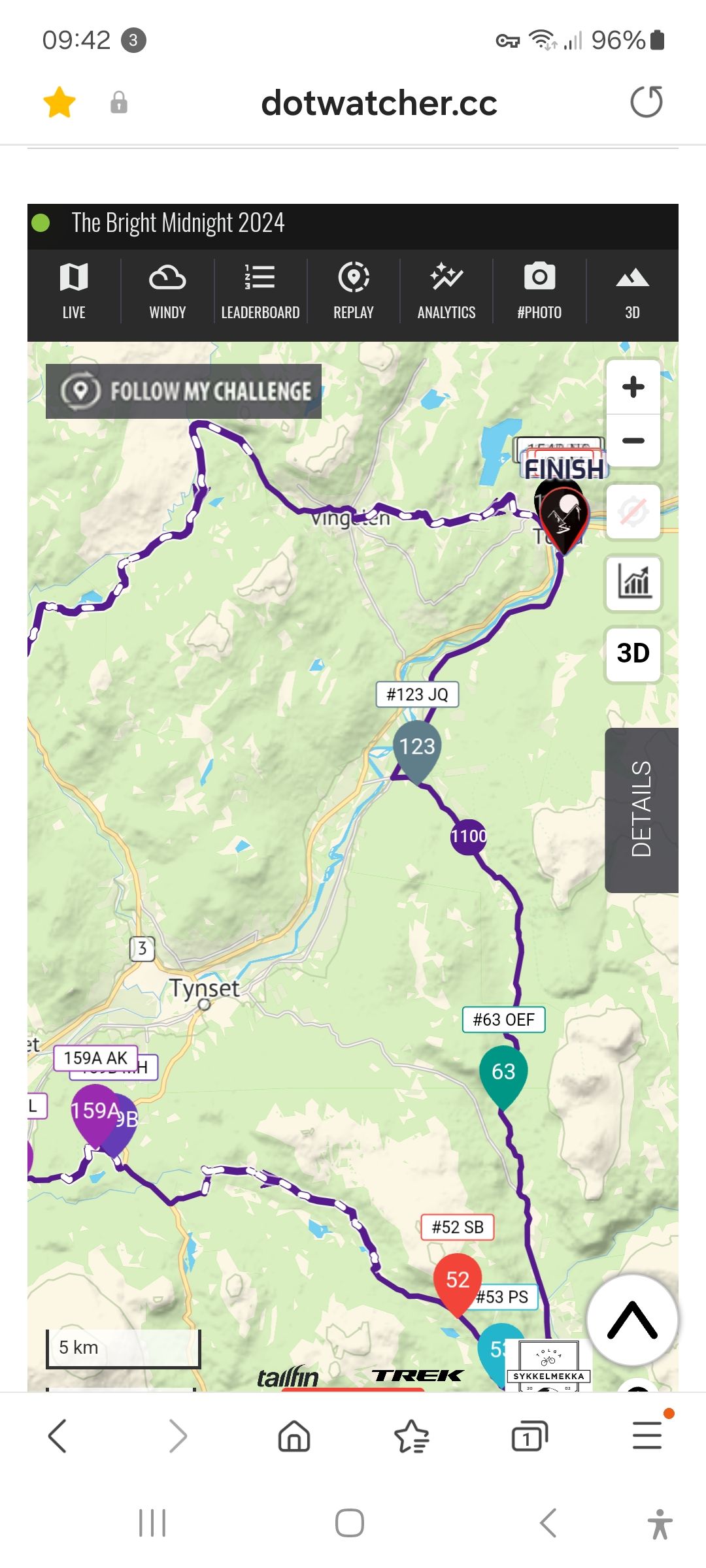Image resolution: width=706 pixels, height=1568 pixels.
Task: Select rider marker 52 on map
Action: [458, 1281]
